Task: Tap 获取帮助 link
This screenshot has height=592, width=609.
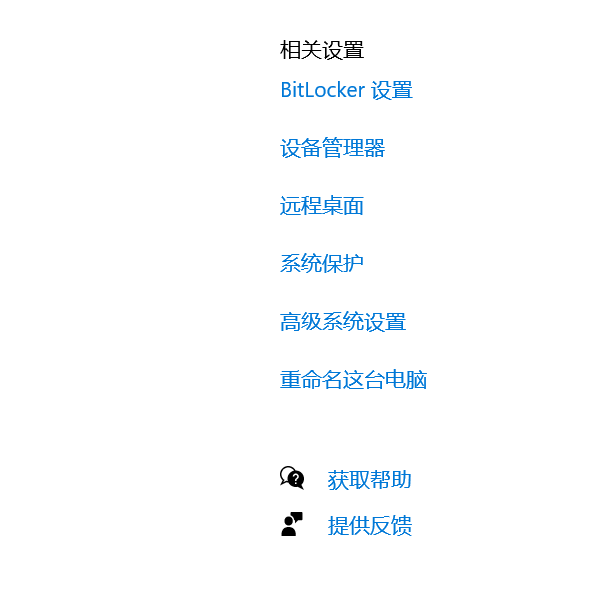Action: click(369, 481)
